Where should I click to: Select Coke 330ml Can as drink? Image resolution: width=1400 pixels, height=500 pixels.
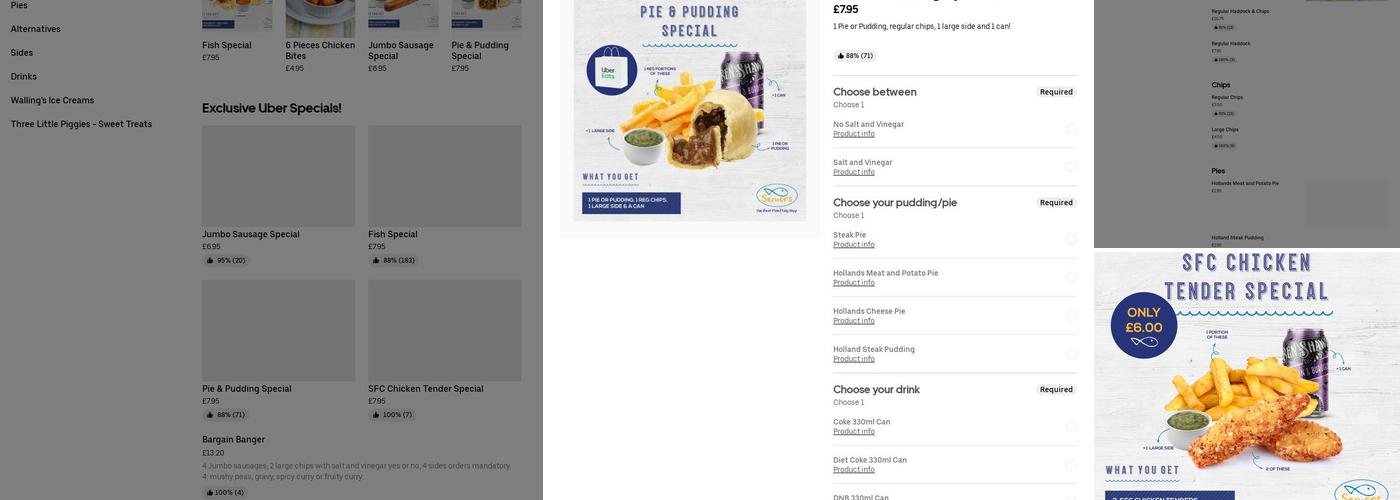tap(1071, 427)
